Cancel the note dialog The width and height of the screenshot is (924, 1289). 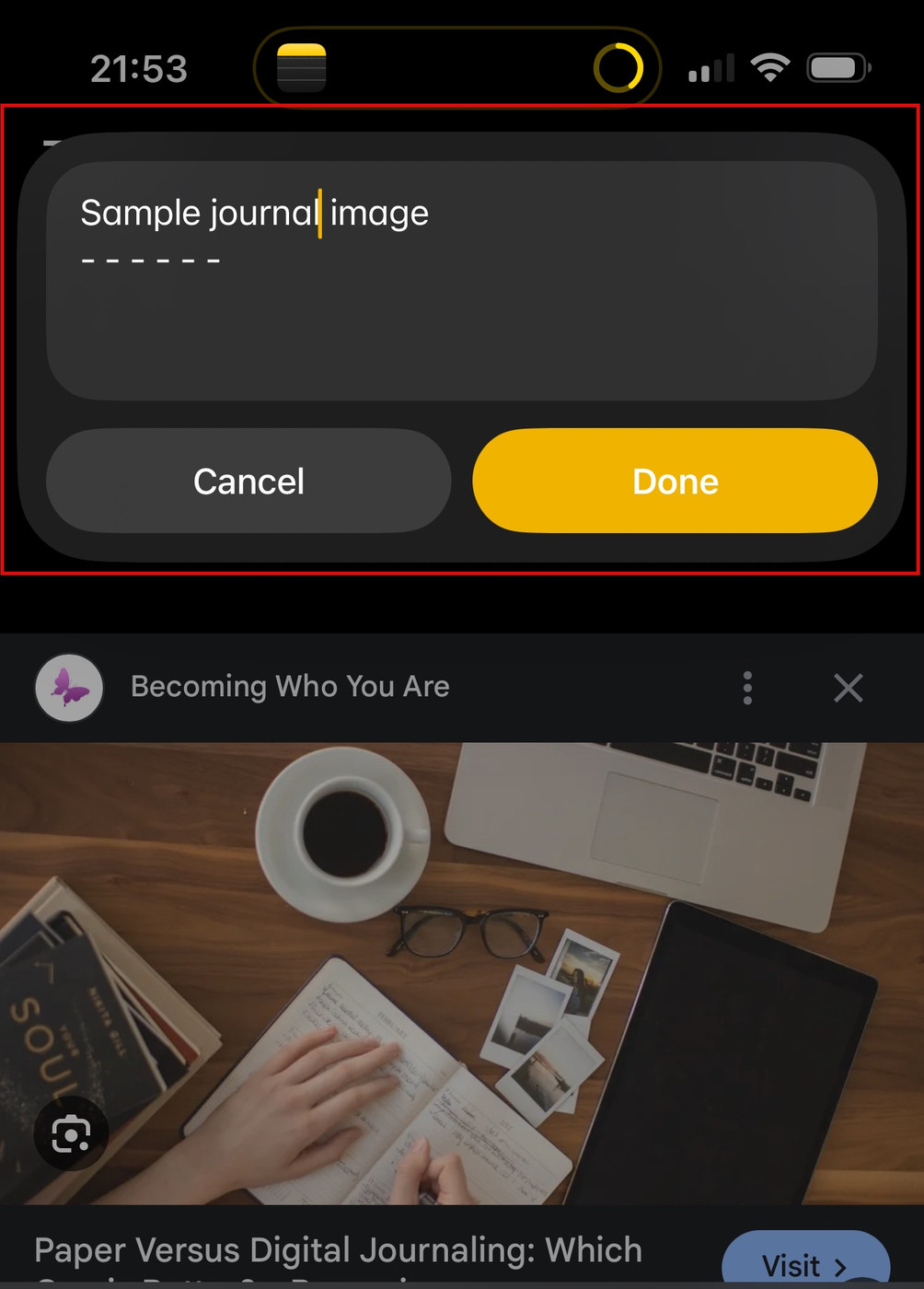[x=248, y=481]
